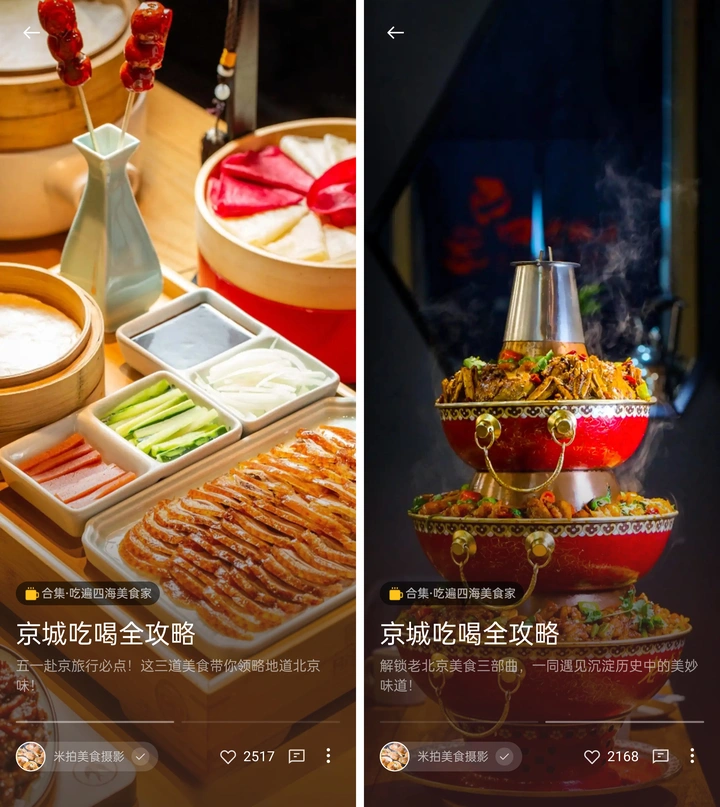Open 合集·吃遍四海美食家 chip above 解锁老北京美食三部曲 text
The height and width of the screenshot is (807, 720).
coord(452,593)
